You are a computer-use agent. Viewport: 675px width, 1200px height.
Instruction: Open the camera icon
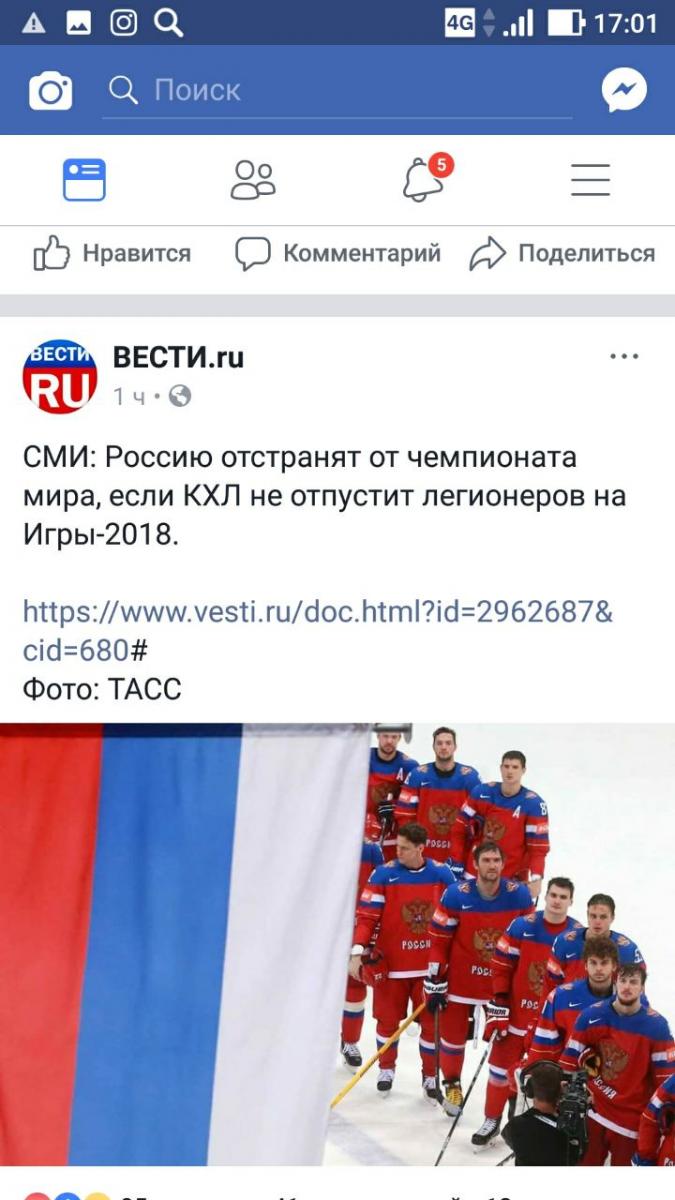pyautogui.click(x=50, y=91)
